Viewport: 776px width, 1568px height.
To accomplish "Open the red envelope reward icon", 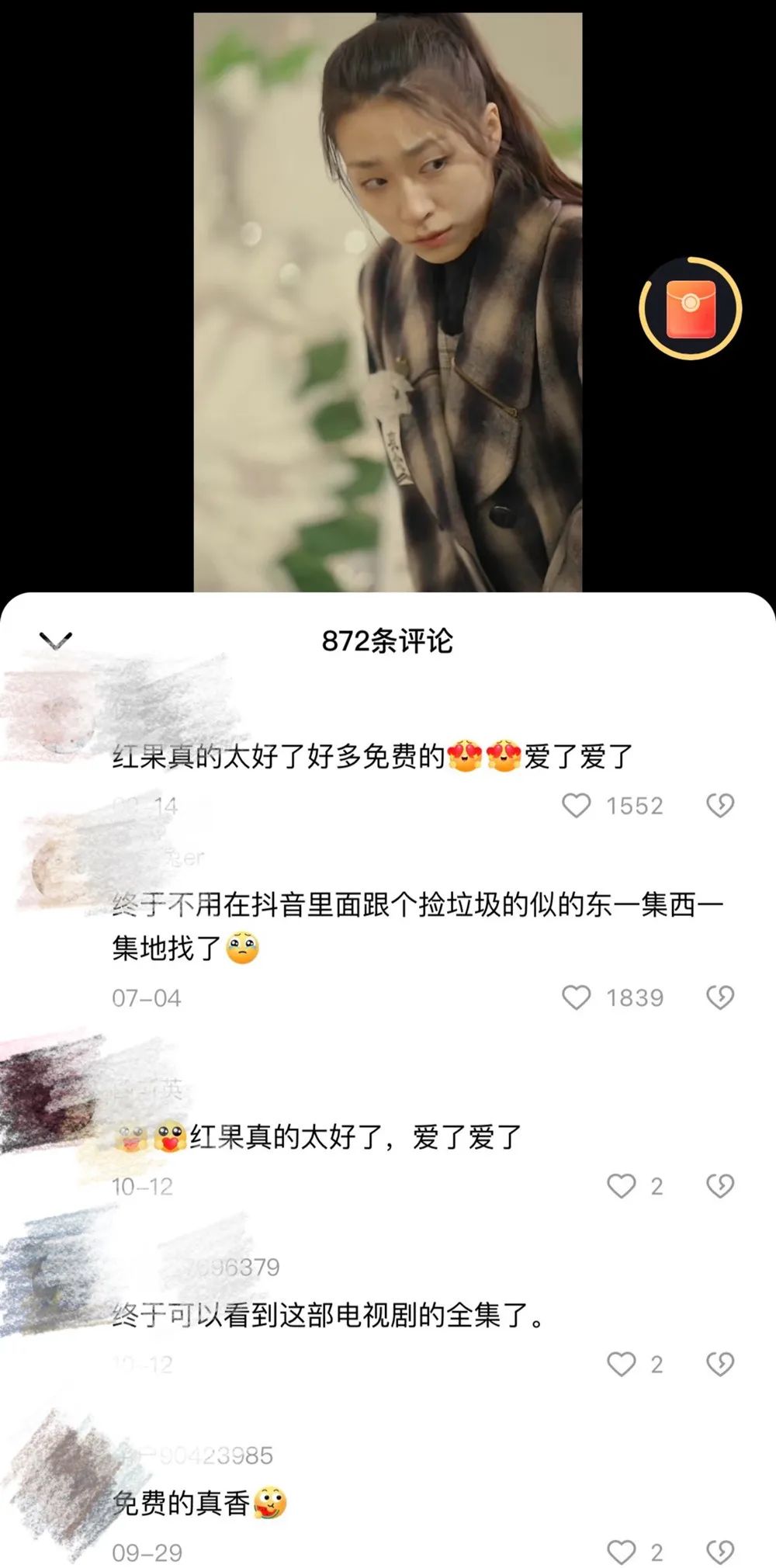I will click(690, 308).
